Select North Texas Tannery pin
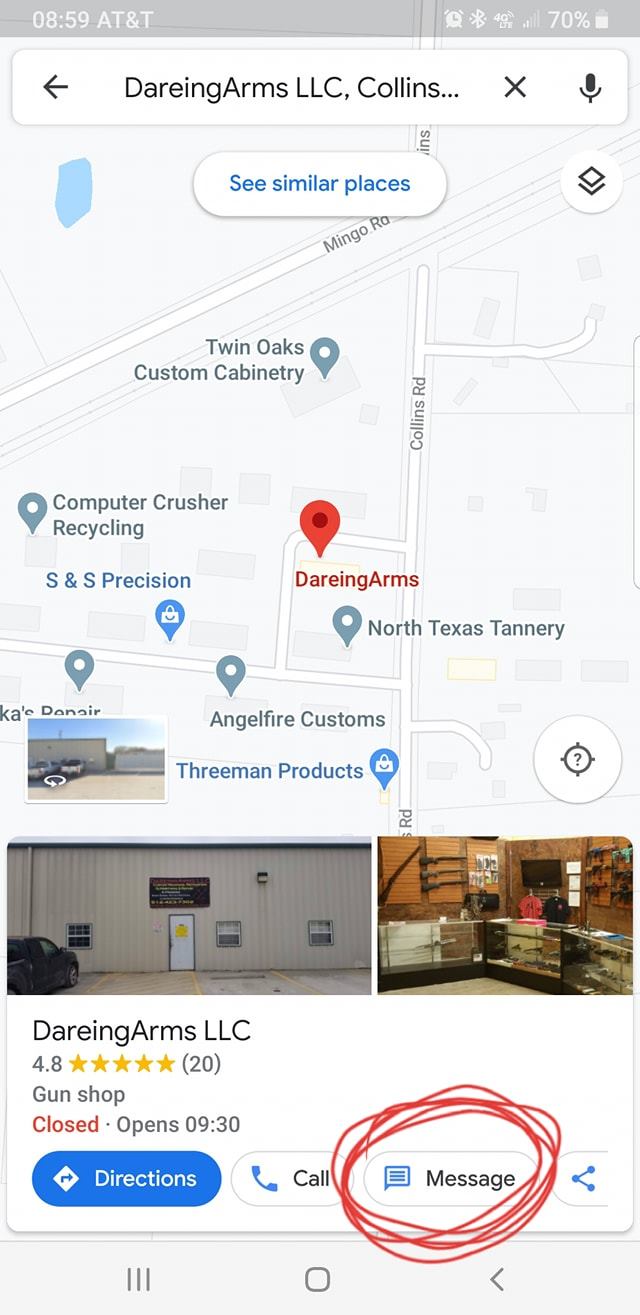640x1315 pixels. tap(347, 626)
